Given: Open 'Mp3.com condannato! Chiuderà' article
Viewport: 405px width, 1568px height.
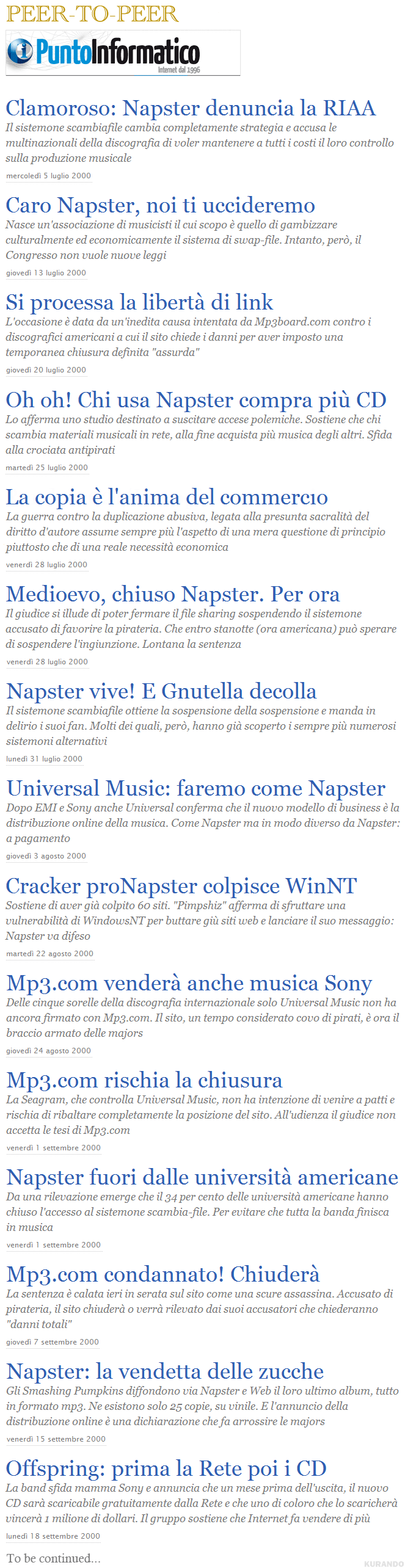Looking at the screenshot, I should [x=162, y=1274].
